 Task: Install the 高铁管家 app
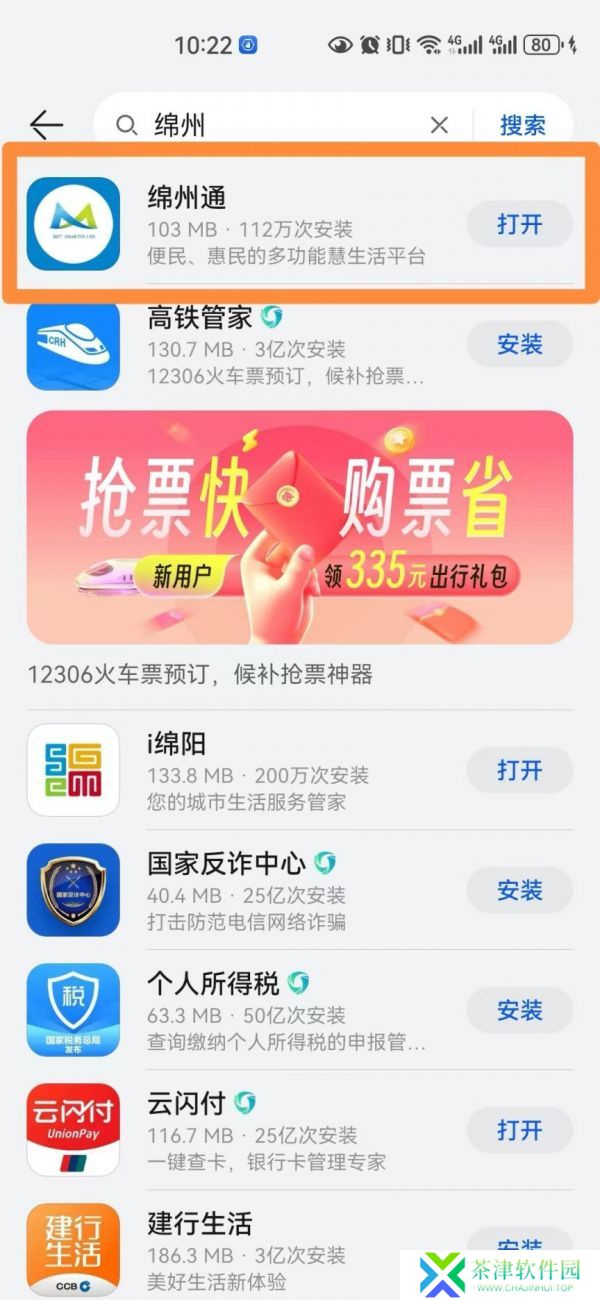click(519, 345)
